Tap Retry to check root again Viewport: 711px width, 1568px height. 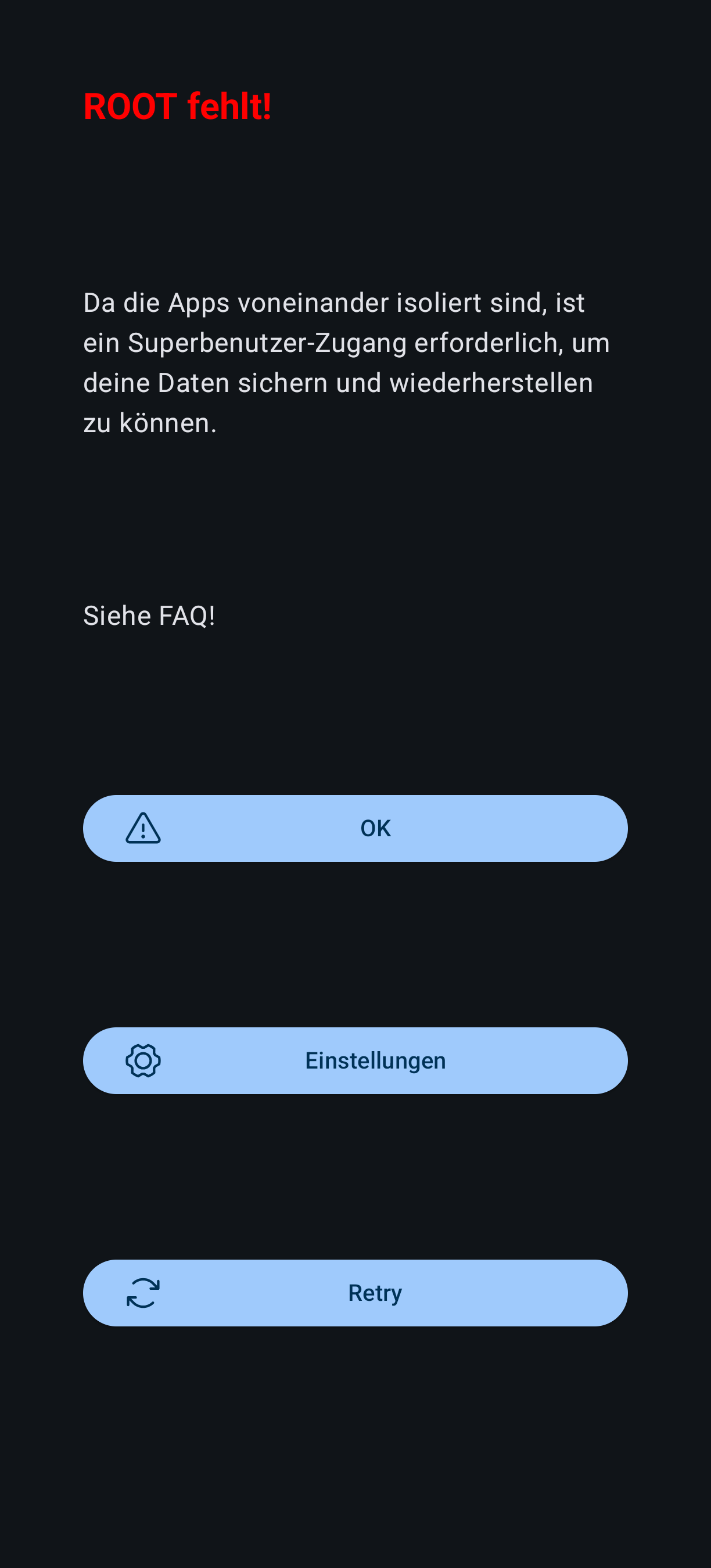coord(355,1293)
